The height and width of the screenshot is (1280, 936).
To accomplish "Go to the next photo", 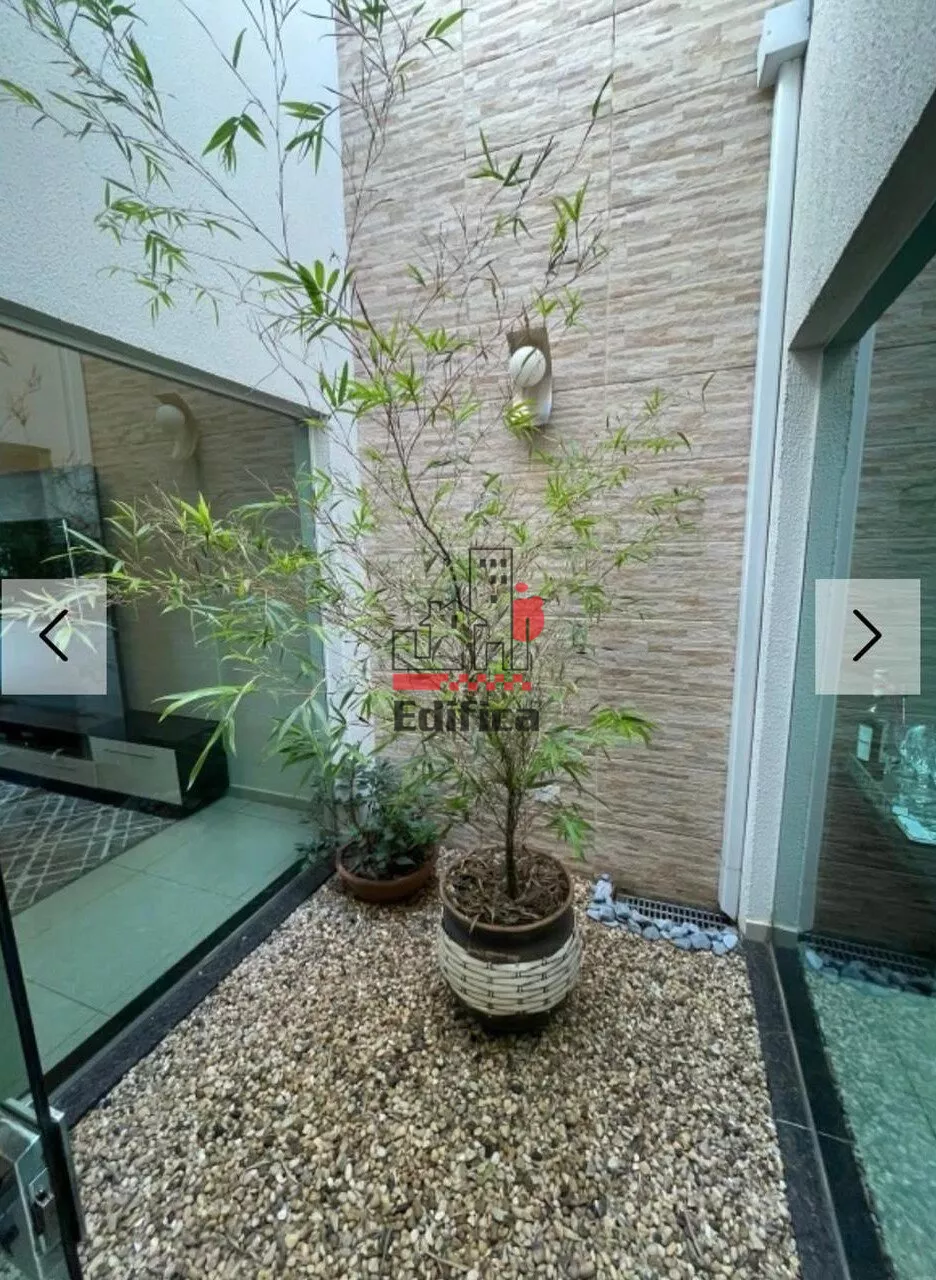I will click(867, 636).
